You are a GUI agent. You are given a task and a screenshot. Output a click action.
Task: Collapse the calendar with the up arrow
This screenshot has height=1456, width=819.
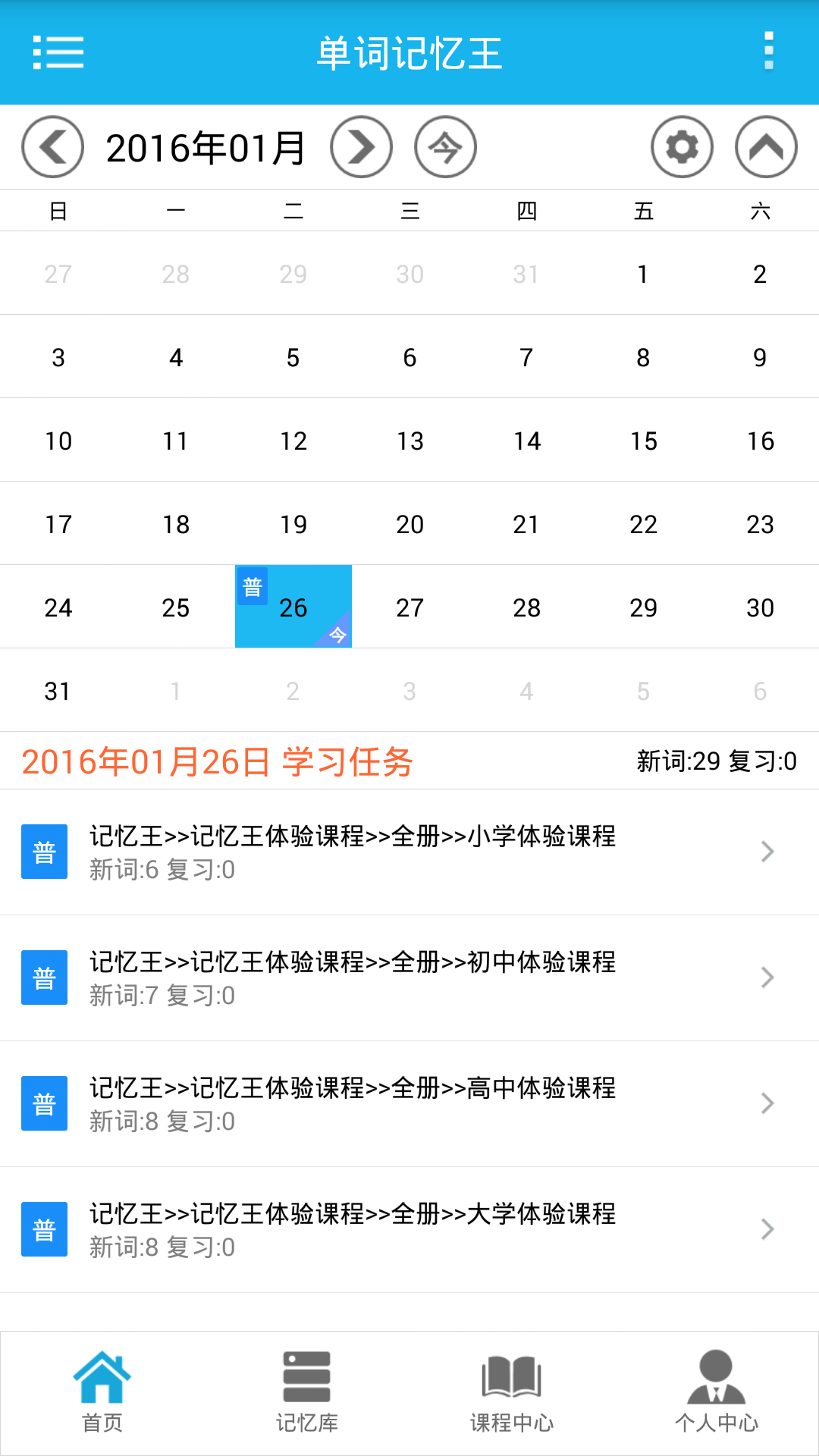click(767, 147)
